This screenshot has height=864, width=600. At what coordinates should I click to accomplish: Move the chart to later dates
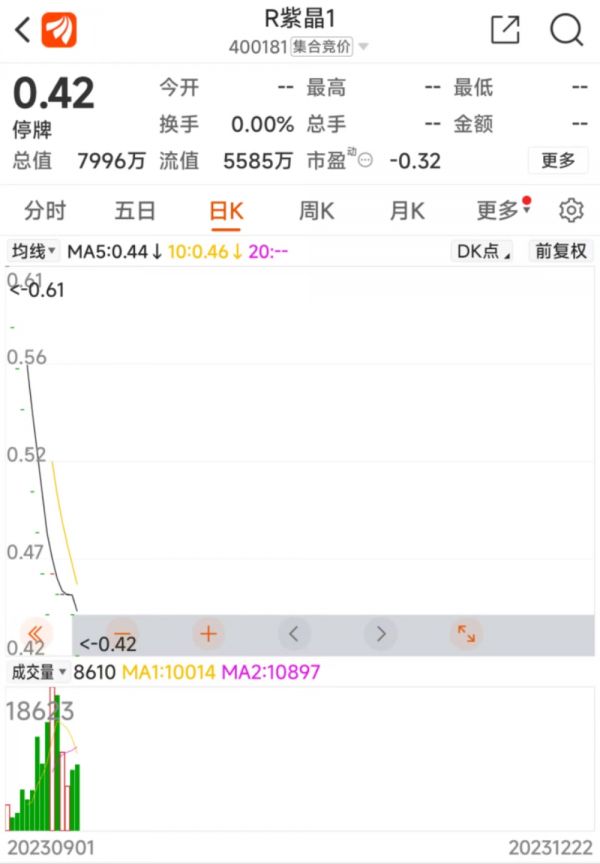tap(380, 634)
